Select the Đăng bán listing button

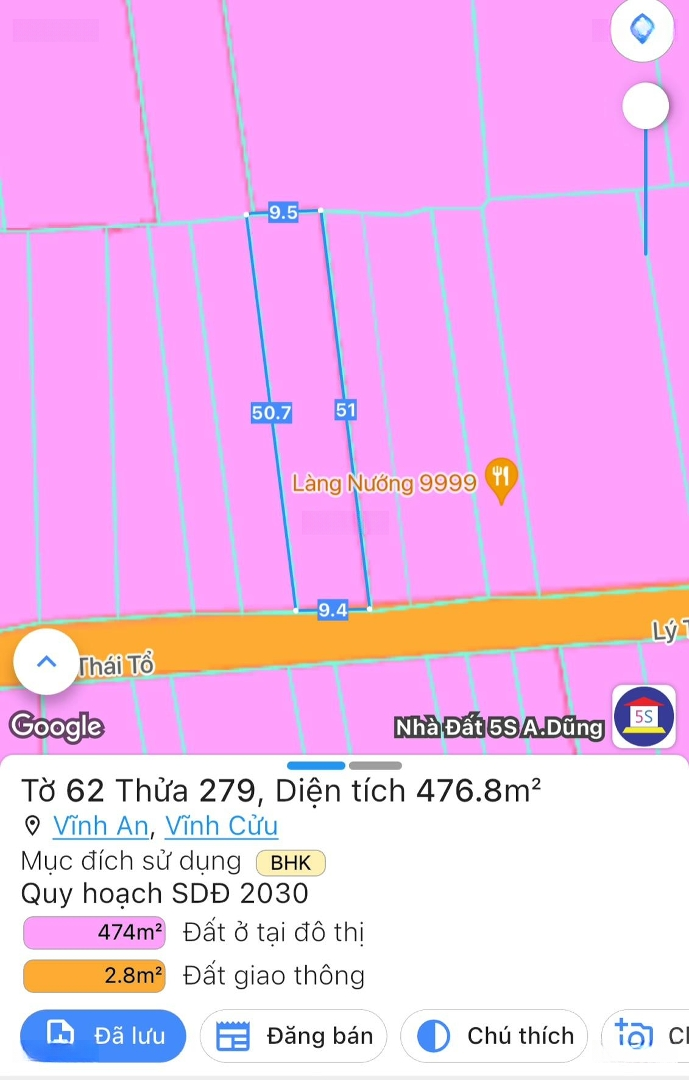(294, 1035)
